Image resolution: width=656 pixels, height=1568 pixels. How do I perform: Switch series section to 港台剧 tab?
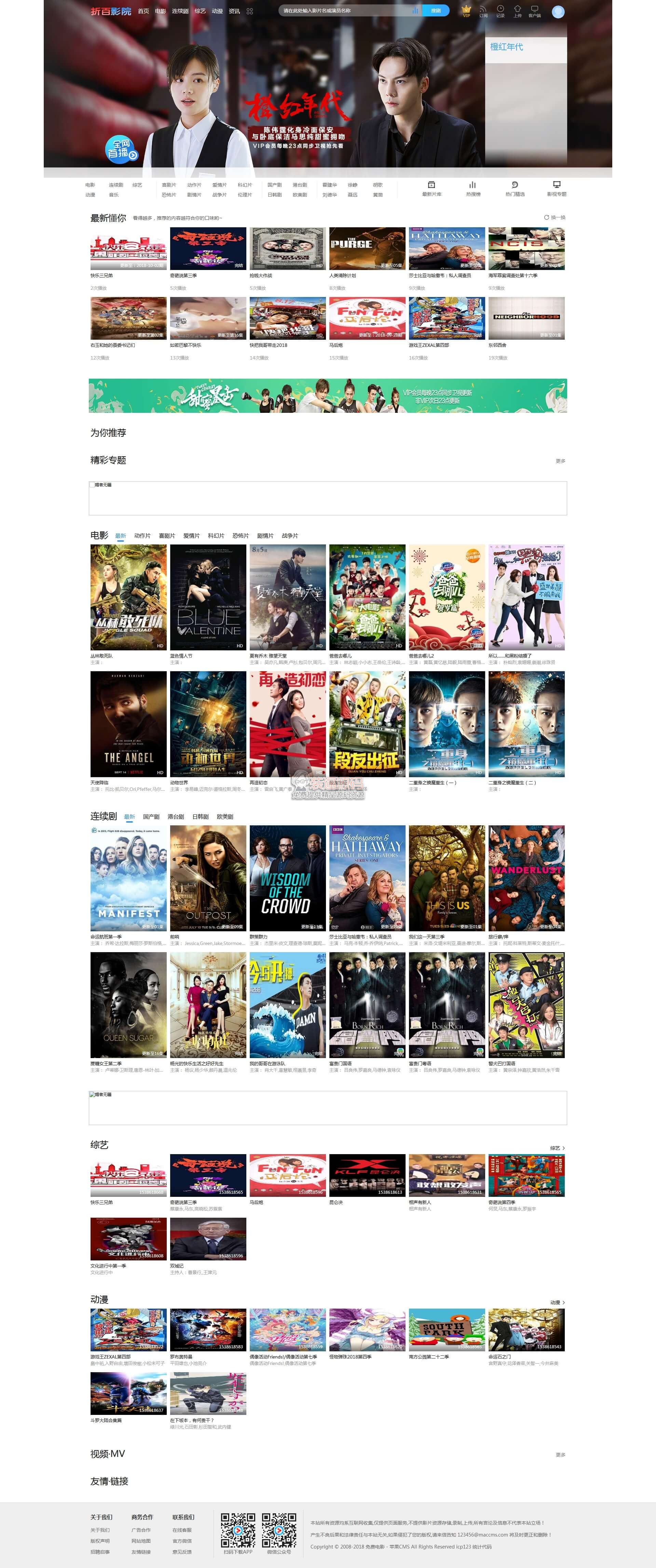pos(175,816)
